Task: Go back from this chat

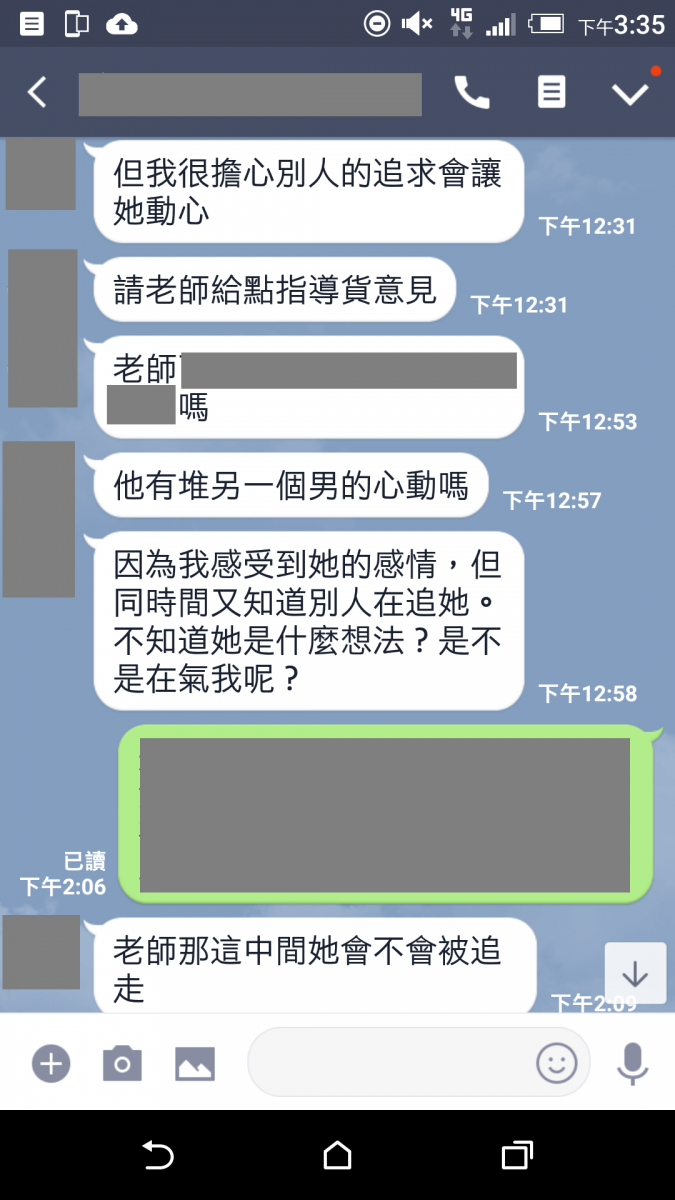Action: (x=37, y=93)
